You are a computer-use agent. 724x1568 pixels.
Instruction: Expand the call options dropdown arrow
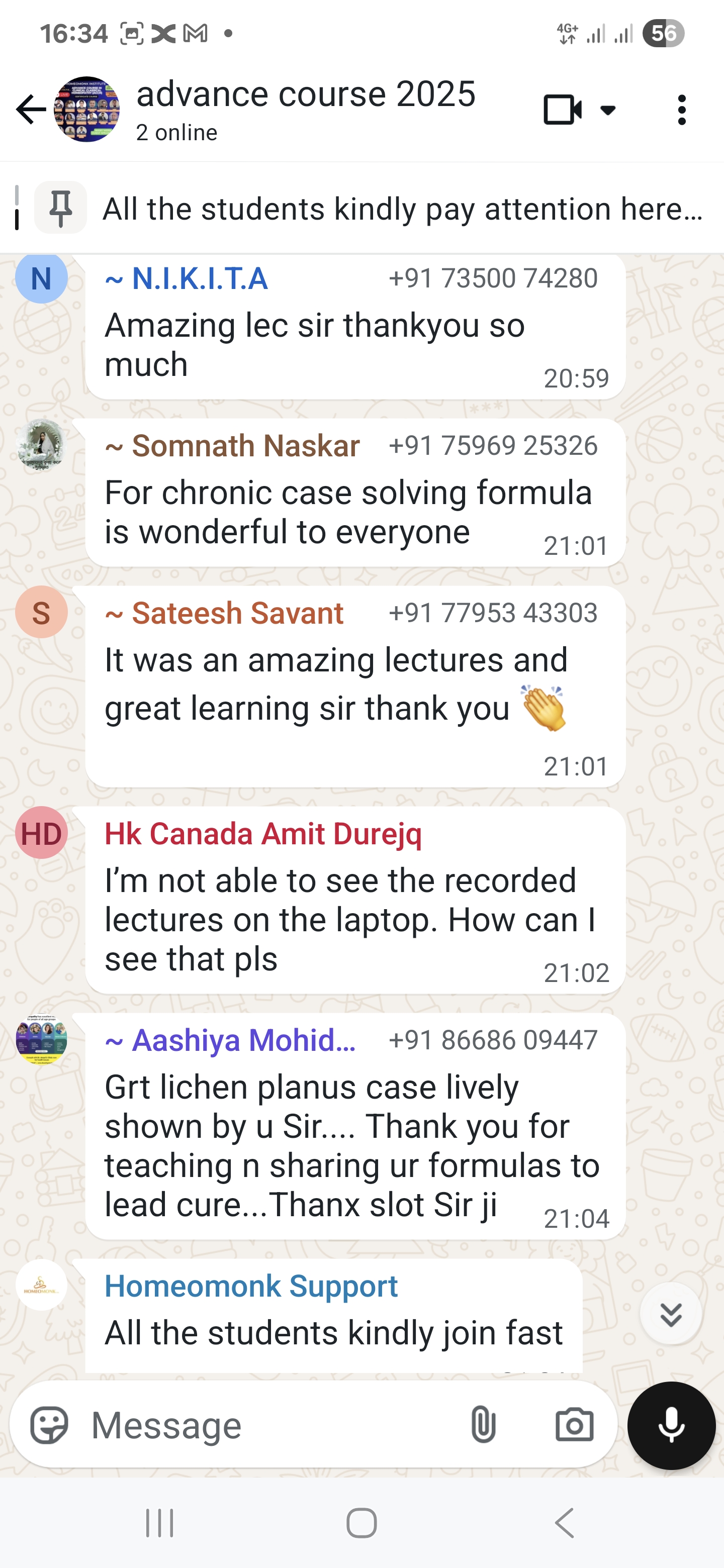pyautogui.click(x=608, y=110)
